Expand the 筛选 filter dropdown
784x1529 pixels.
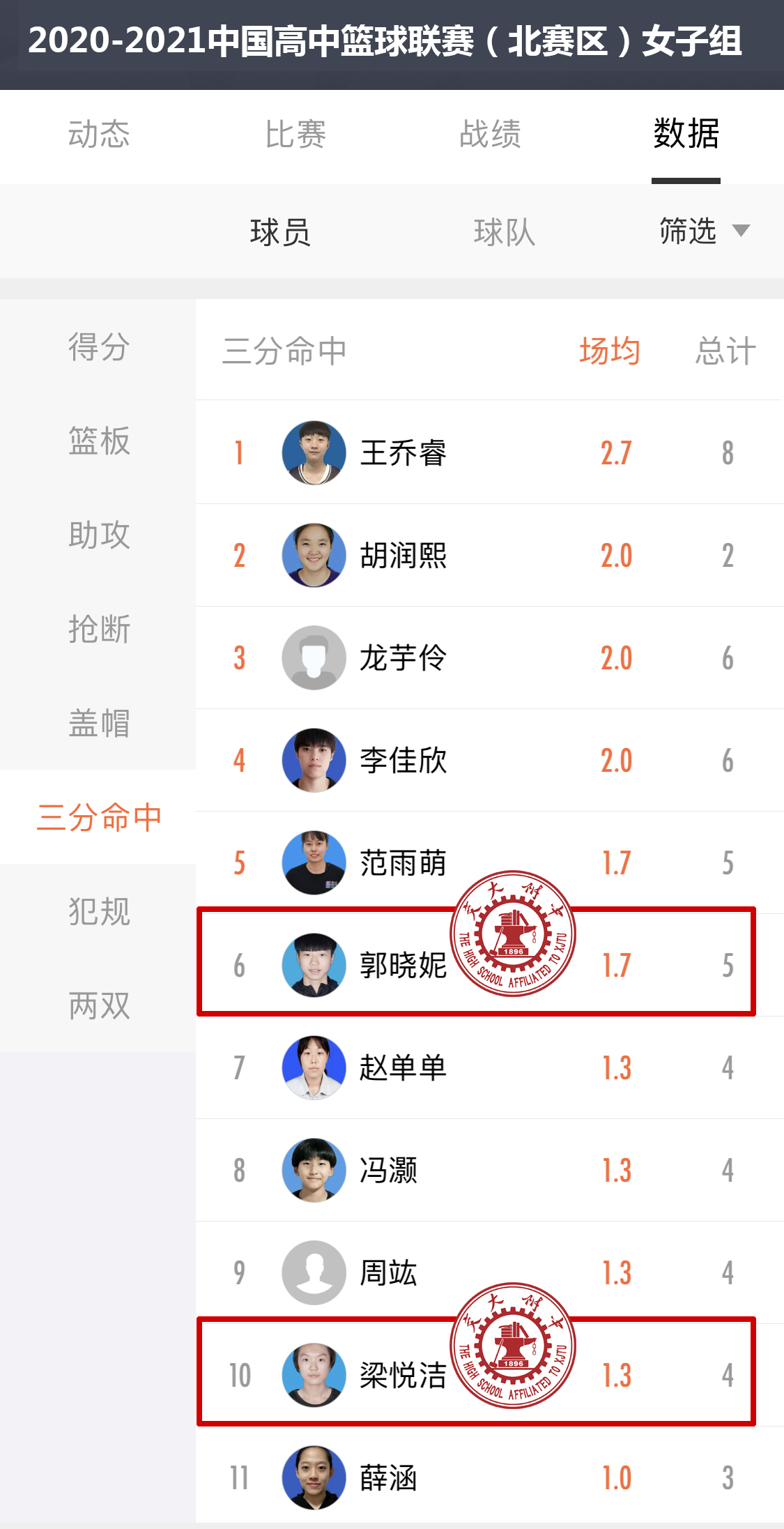pyautogui.click(x=704, y=231)
